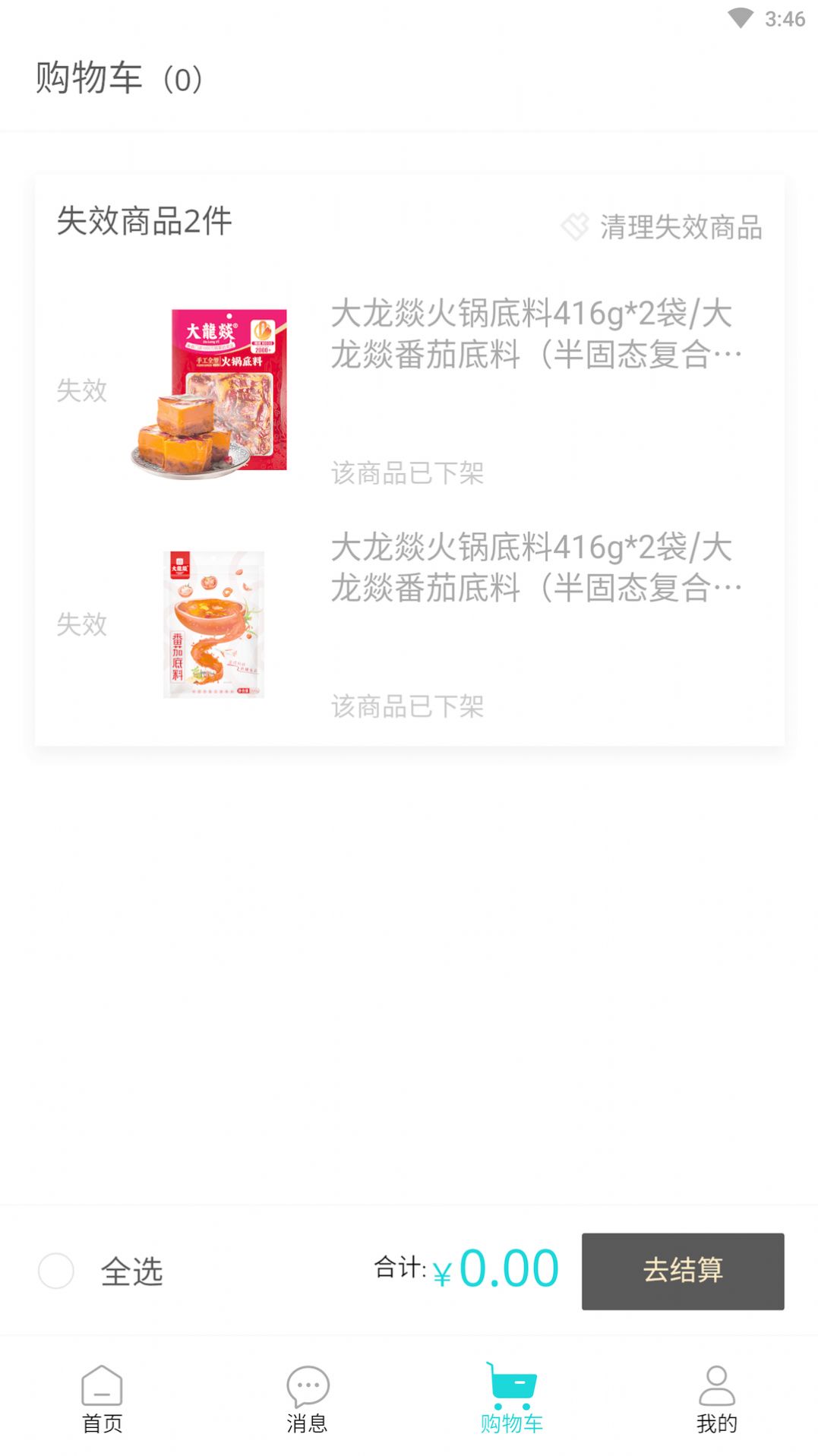Tap the 消息 message bubble icon
Viewport: 818px width, 1456px height.
(x=307, y=1384)
